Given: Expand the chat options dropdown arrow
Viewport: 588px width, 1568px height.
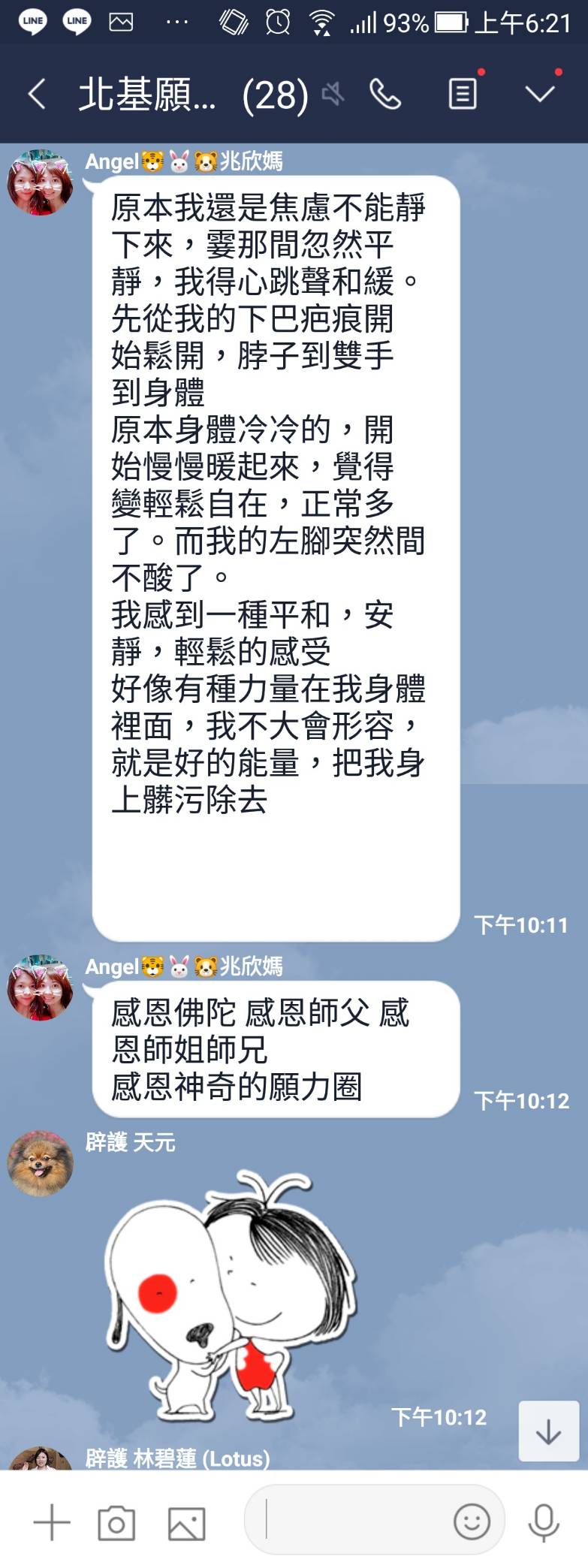Looking at the screenshot, I should click(x=540, y=94).
